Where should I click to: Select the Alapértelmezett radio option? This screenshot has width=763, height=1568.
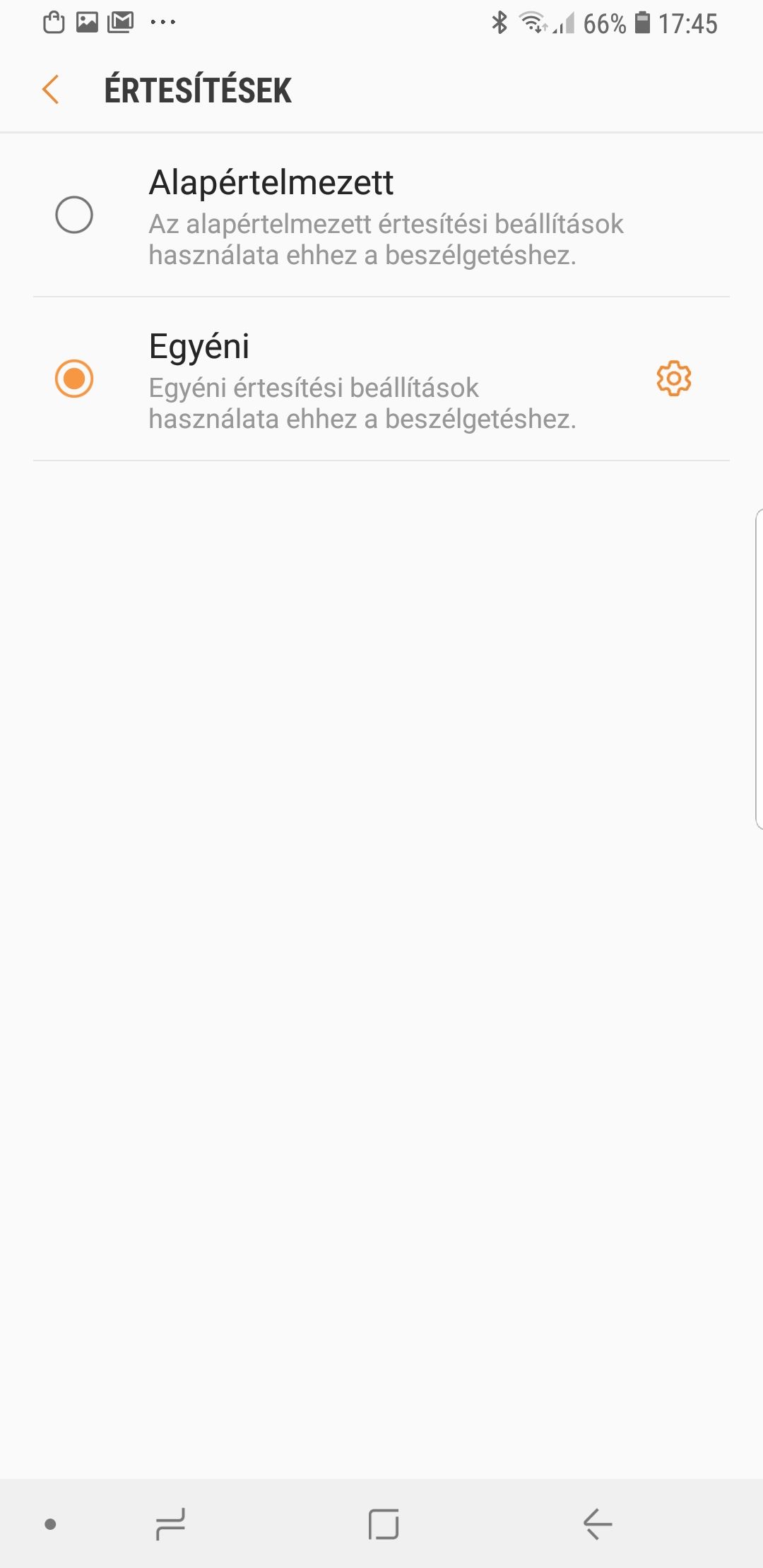[74, 215]
